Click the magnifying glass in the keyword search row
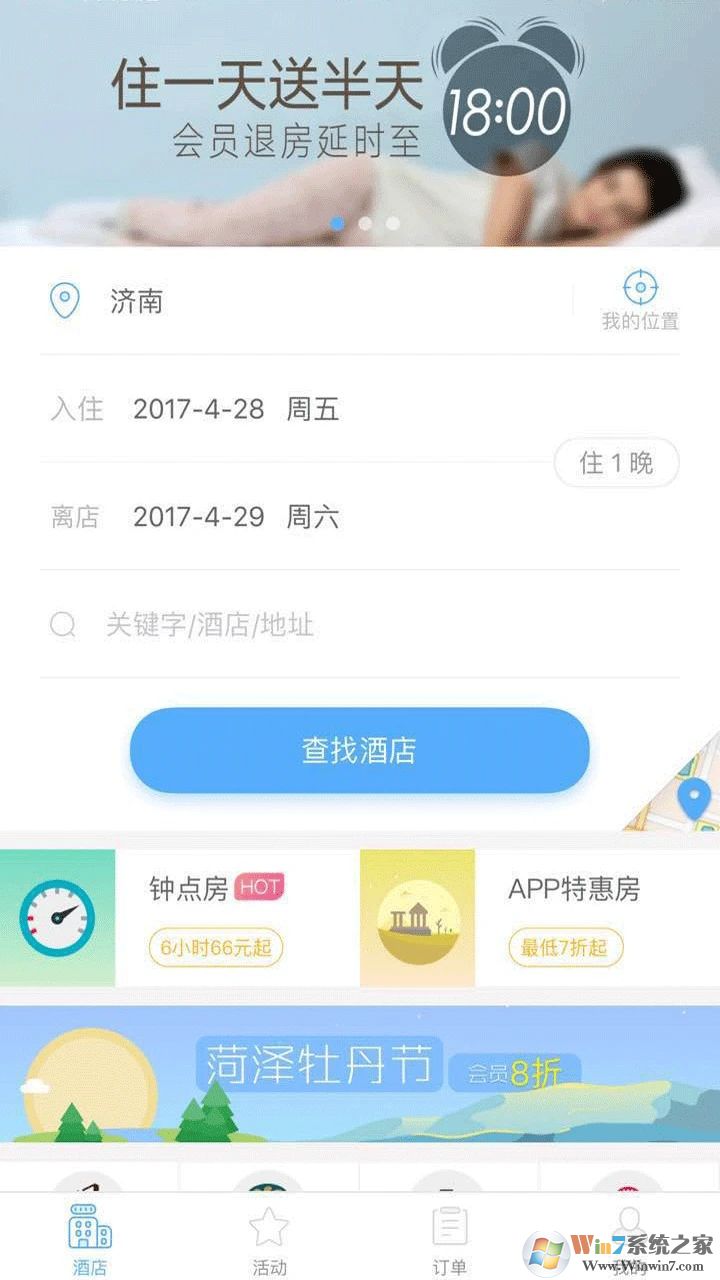The width and height of the screenshot is (720, 1280). click(x=63, y=625)
